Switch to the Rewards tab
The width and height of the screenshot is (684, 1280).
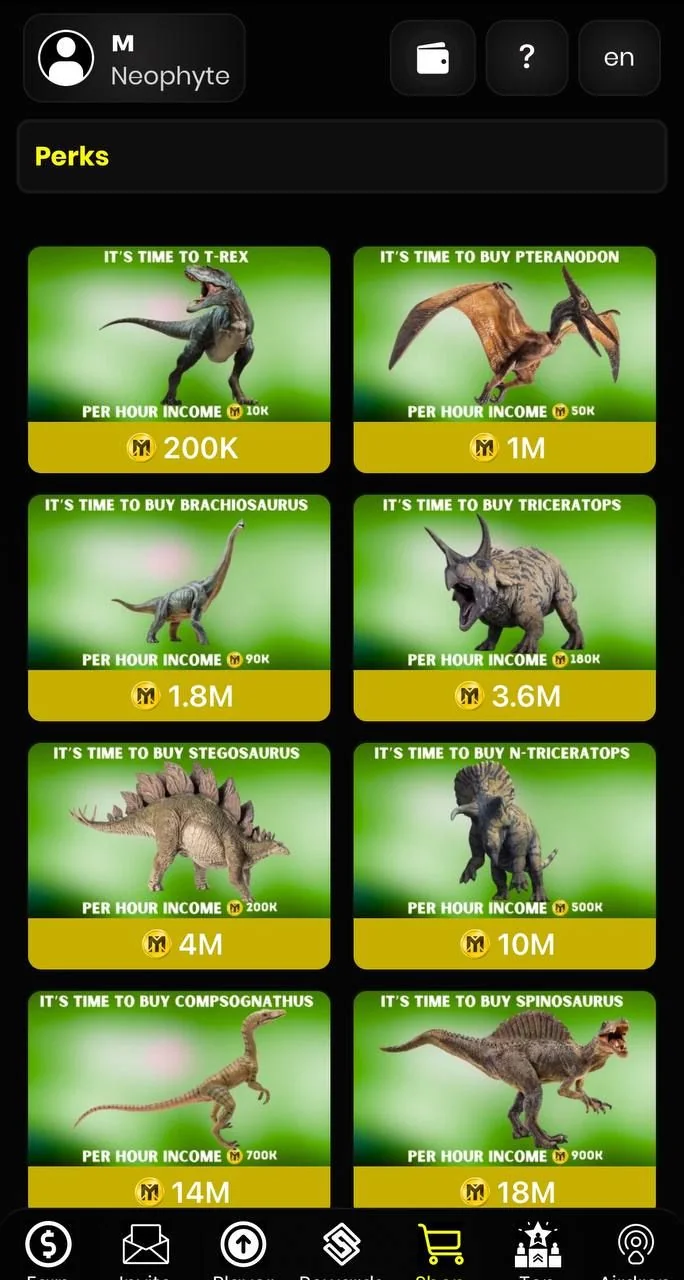(x=341, y=1250)
